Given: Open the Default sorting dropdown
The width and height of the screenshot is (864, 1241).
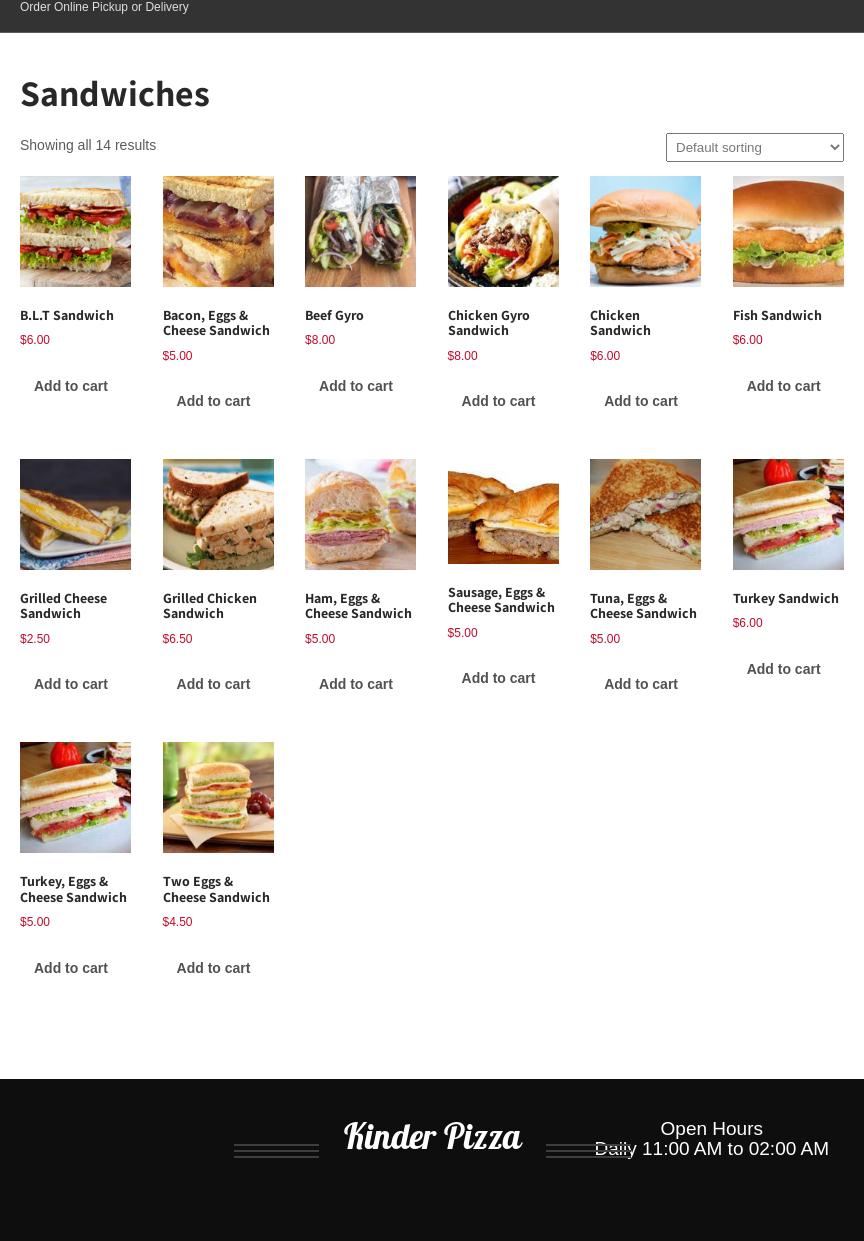Looking at the screenshot, I should pos(754,147).
